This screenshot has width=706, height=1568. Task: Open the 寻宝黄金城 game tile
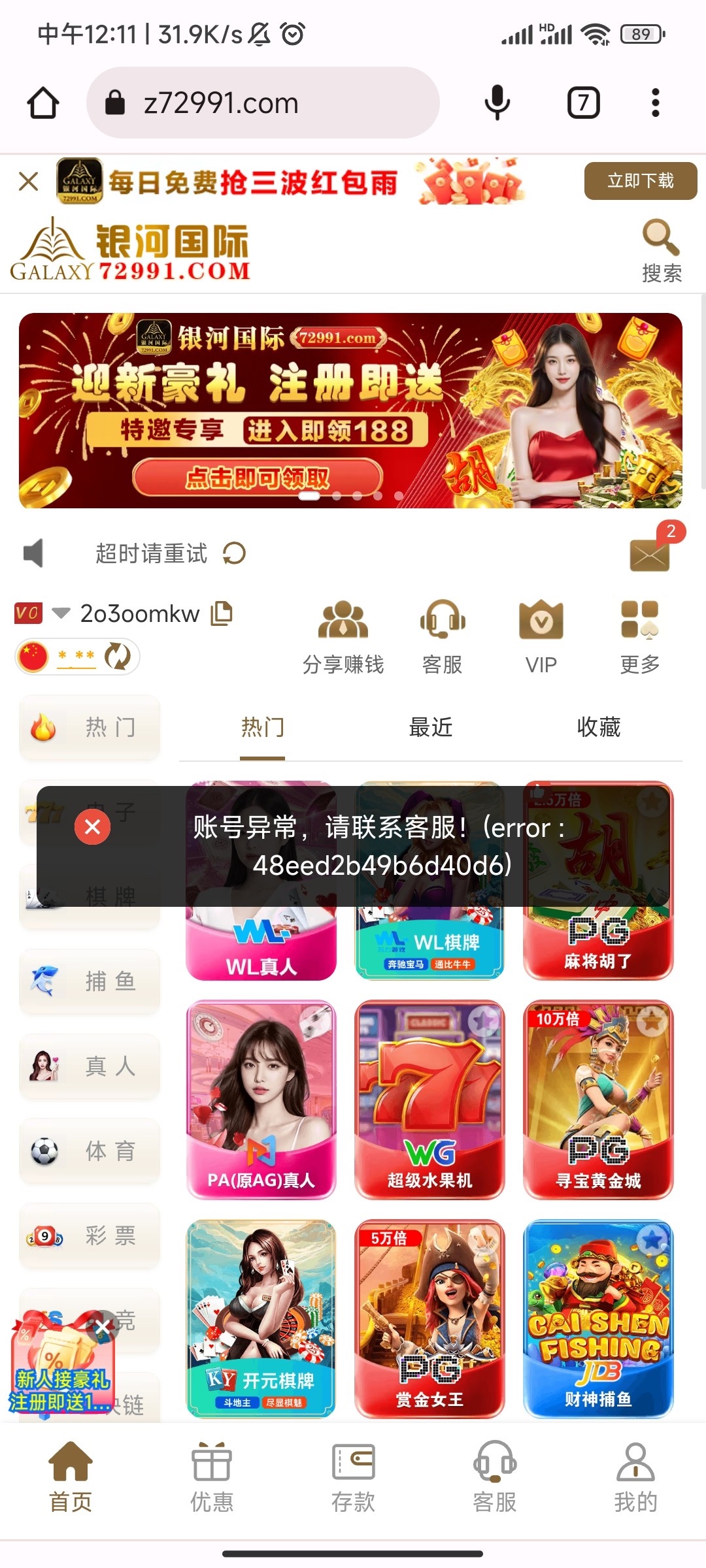pyautogui.click(x=598, y=1100)
